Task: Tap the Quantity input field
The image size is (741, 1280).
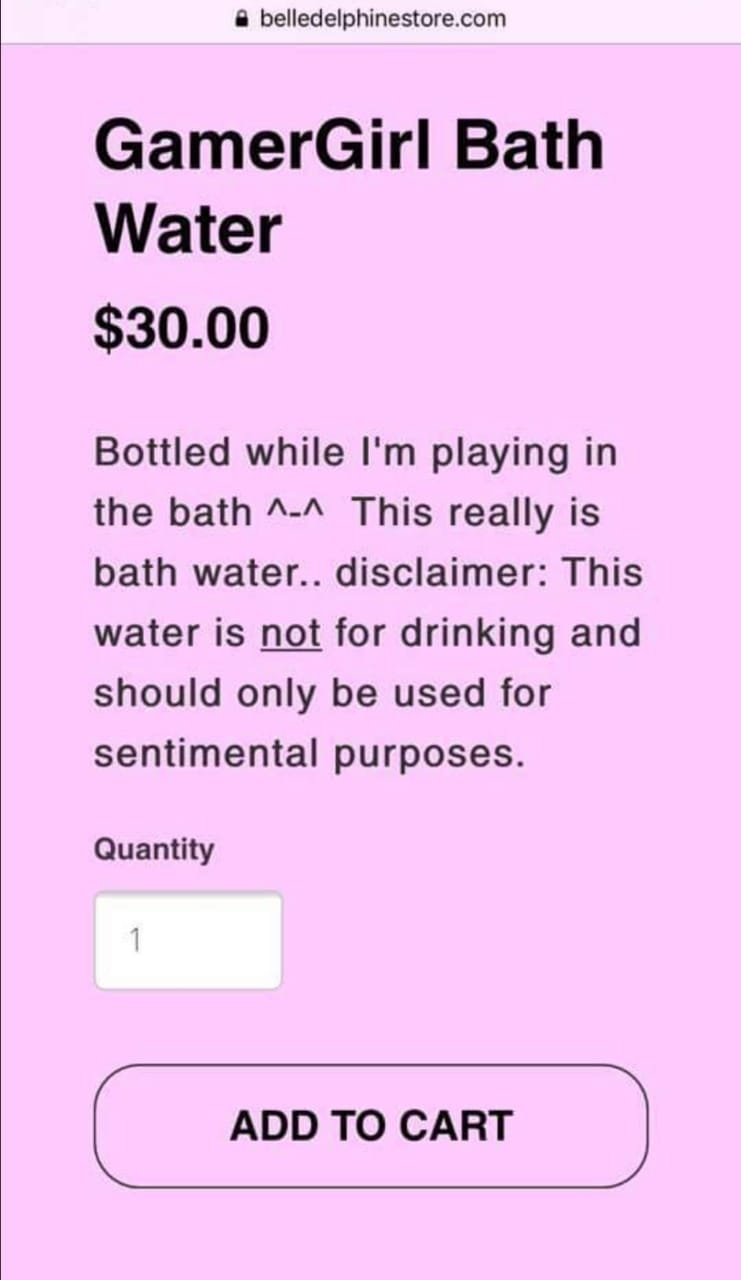Action: click(188, 940)
